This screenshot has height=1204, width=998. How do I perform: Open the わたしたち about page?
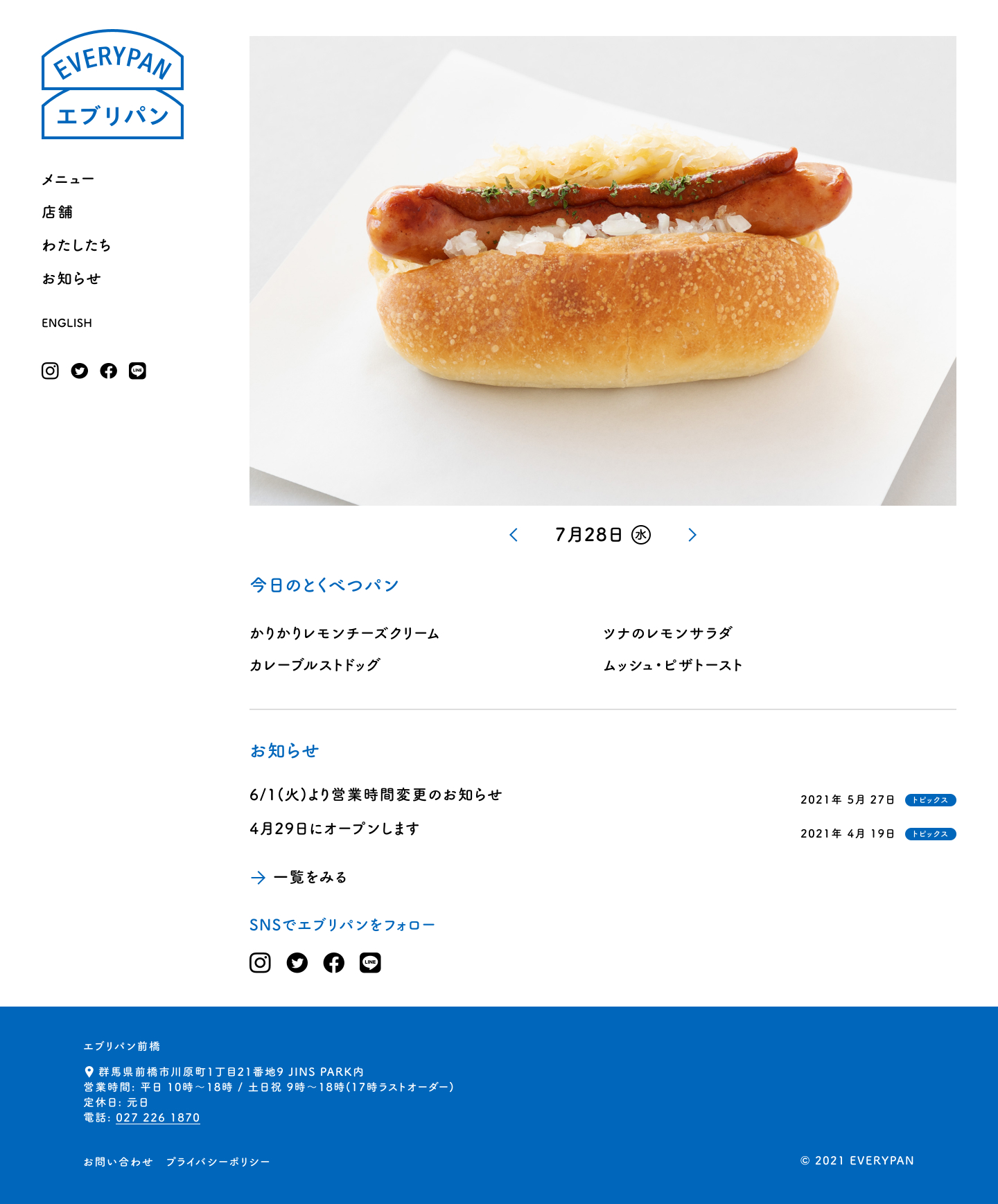point(76,245)
